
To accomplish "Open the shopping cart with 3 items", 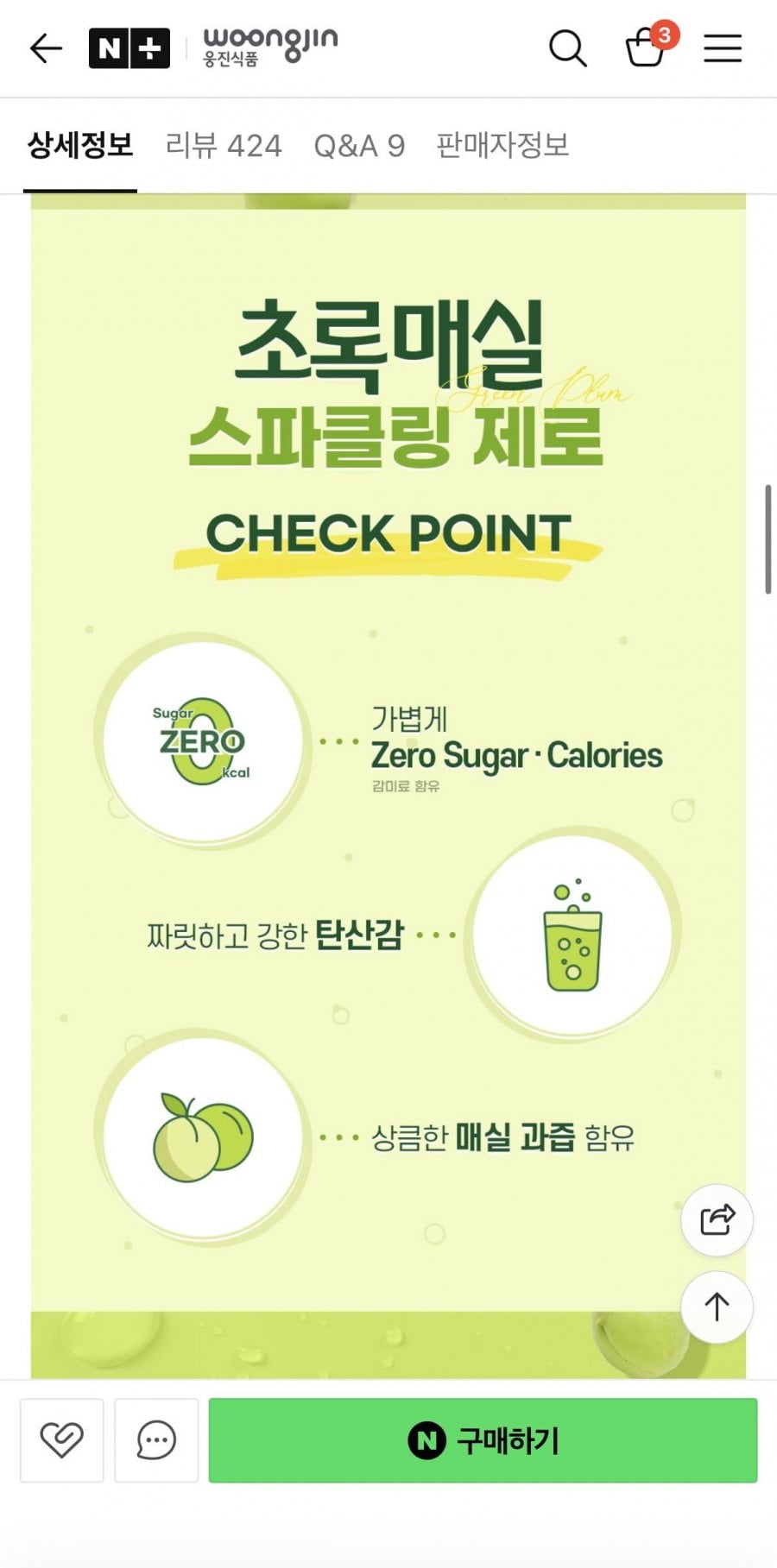I will coord(646,47).
